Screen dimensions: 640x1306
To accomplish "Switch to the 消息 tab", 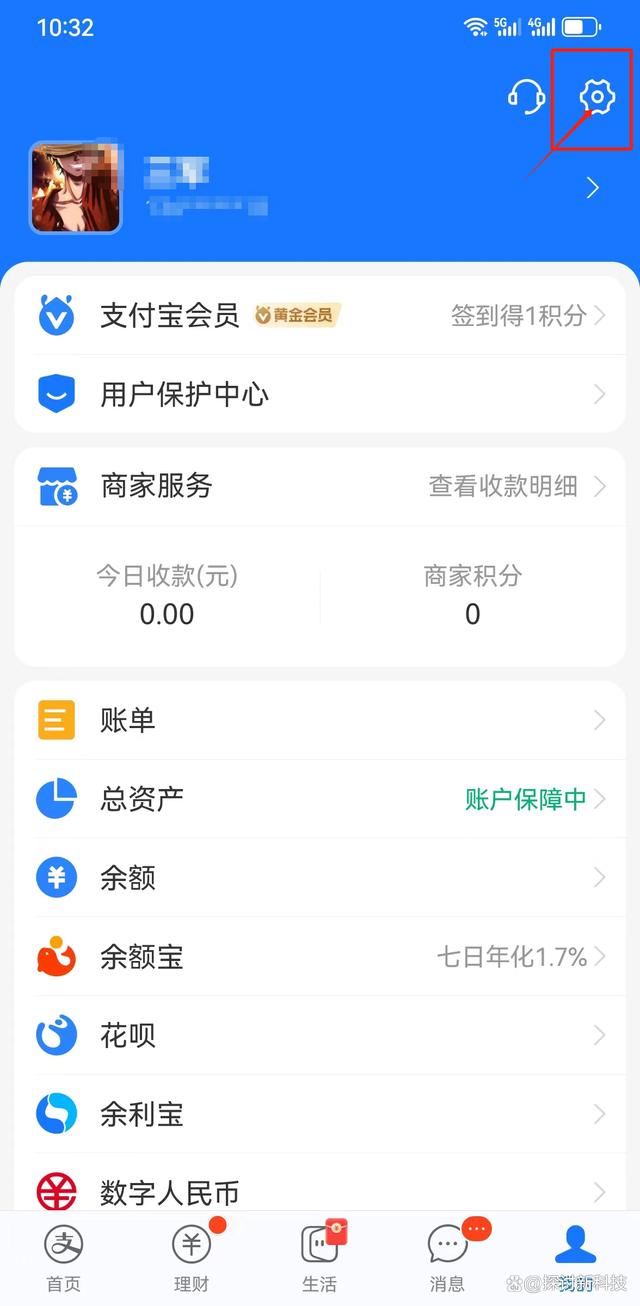I will click(x=447, y=1257).
